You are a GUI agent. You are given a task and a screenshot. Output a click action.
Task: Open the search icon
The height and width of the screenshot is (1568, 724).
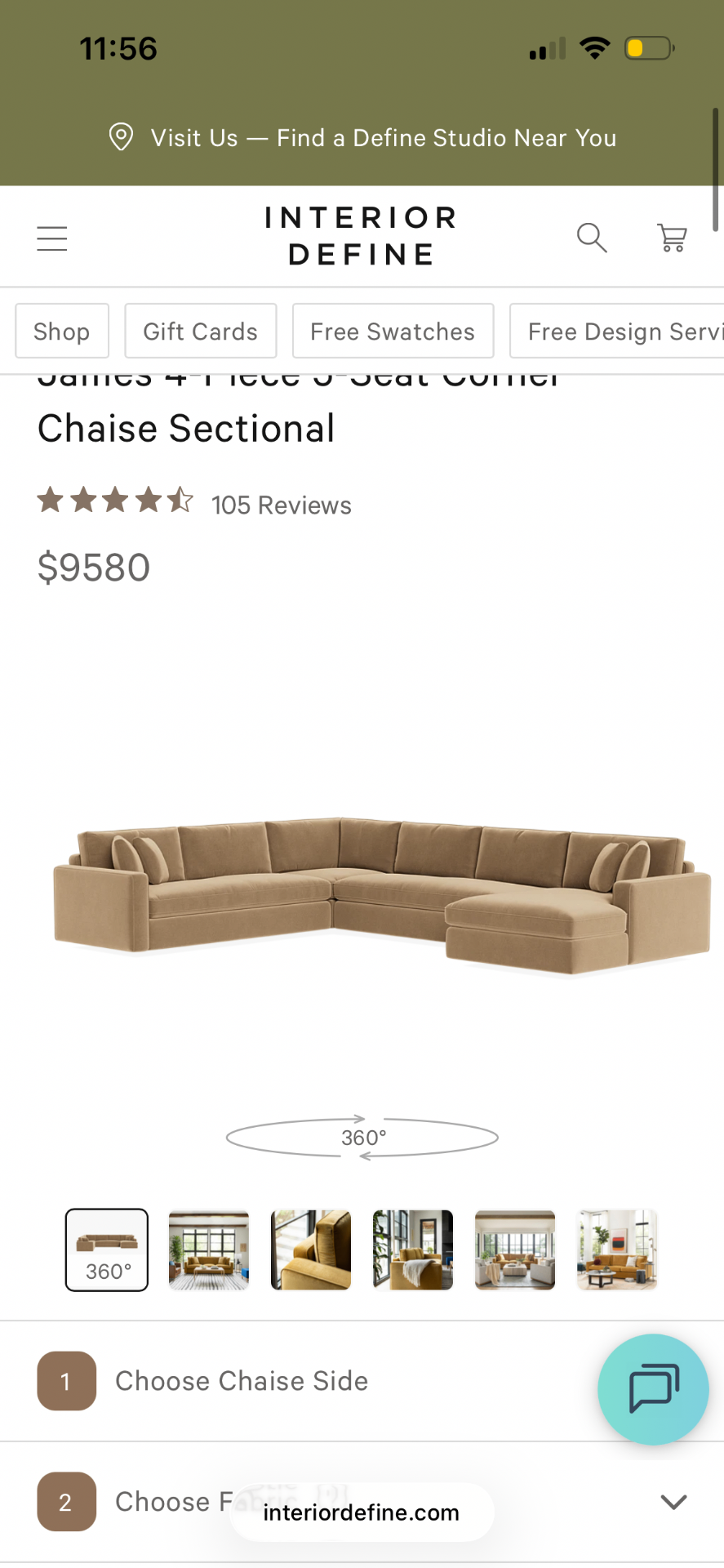(591, 238)
